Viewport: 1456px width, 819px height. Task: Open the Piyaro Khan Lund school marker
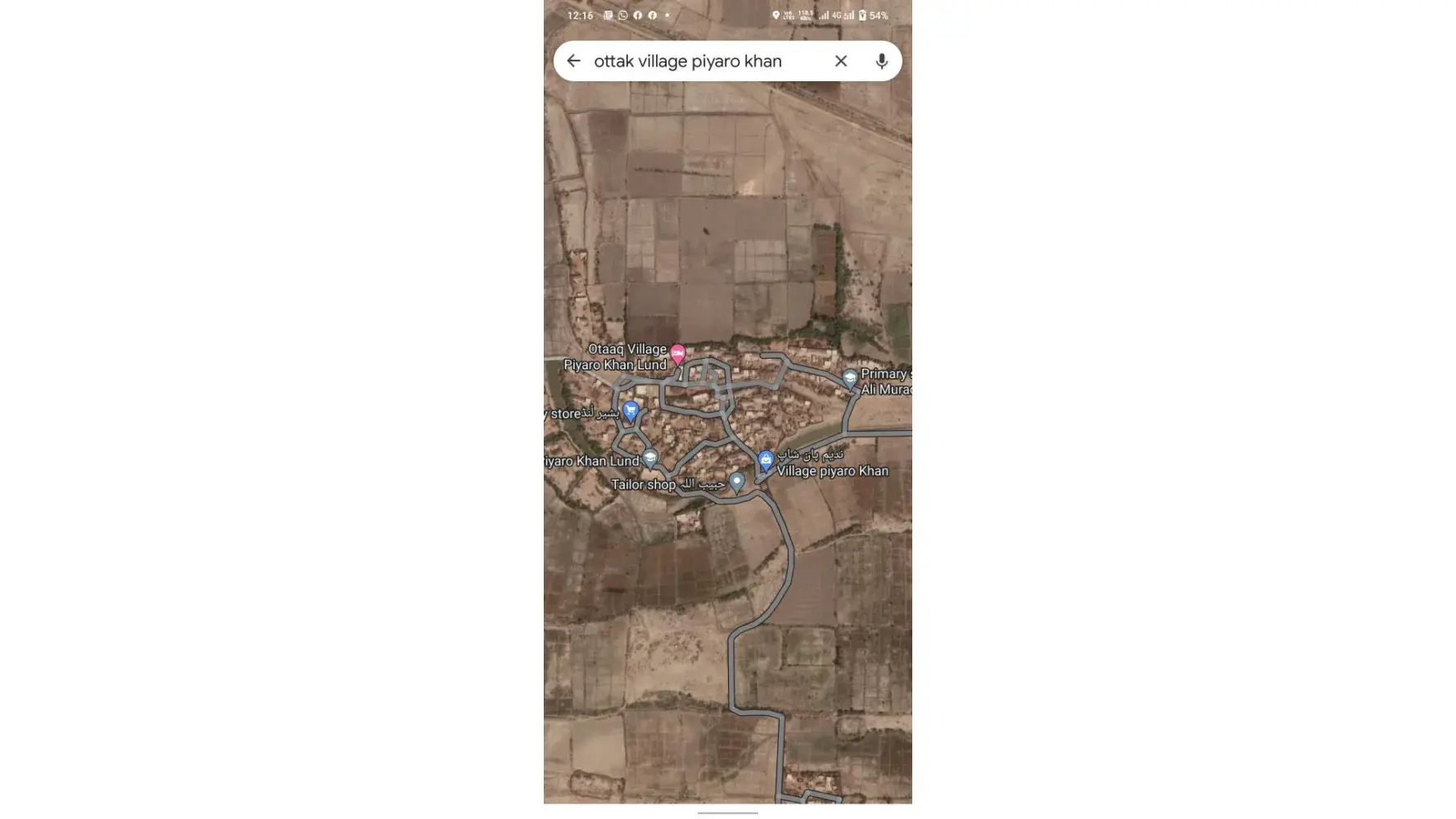coord(650,459)
